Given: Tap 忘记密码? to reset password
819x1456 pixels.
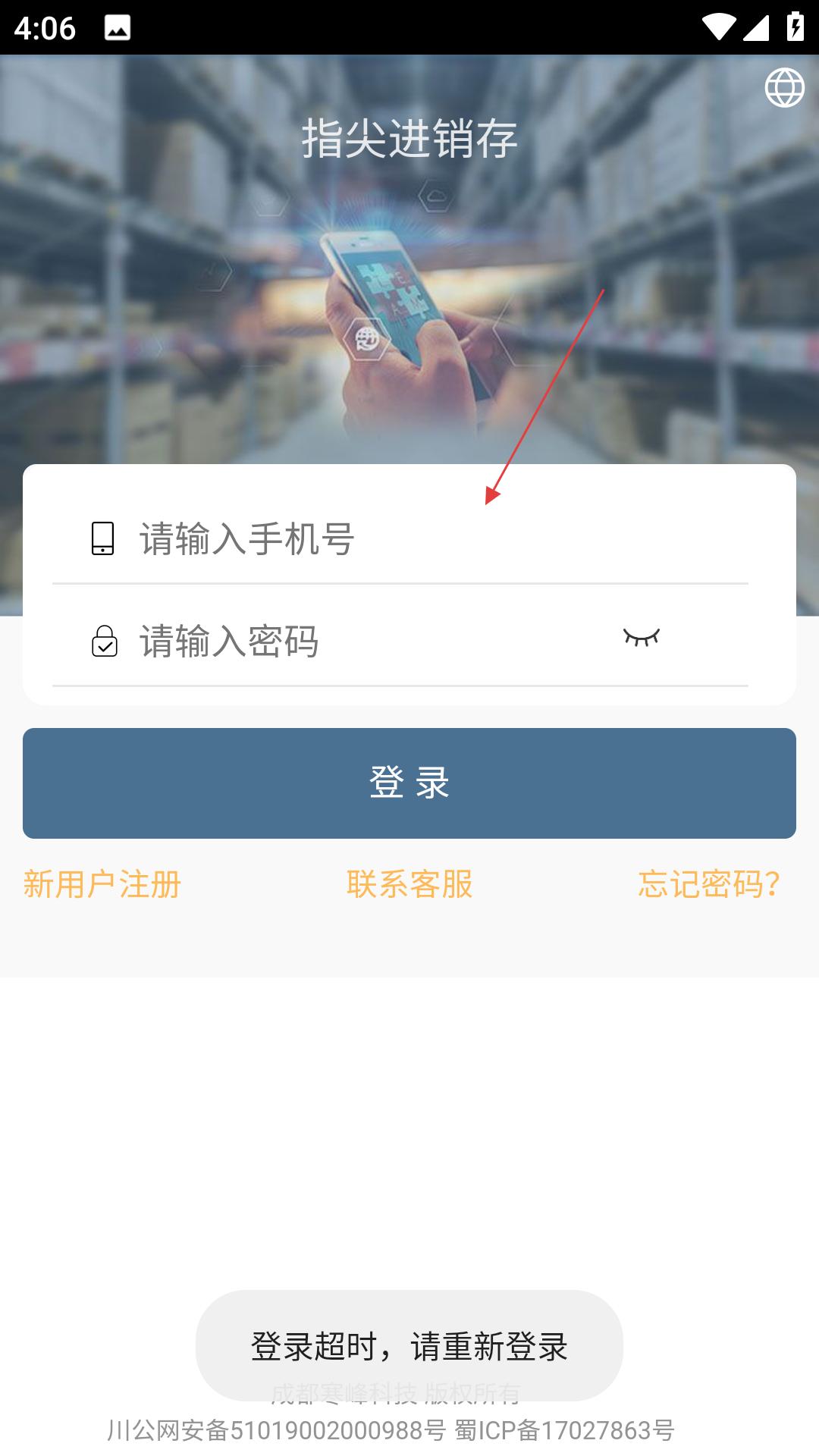Looking at the screenshot, I should tap(709, 884).
